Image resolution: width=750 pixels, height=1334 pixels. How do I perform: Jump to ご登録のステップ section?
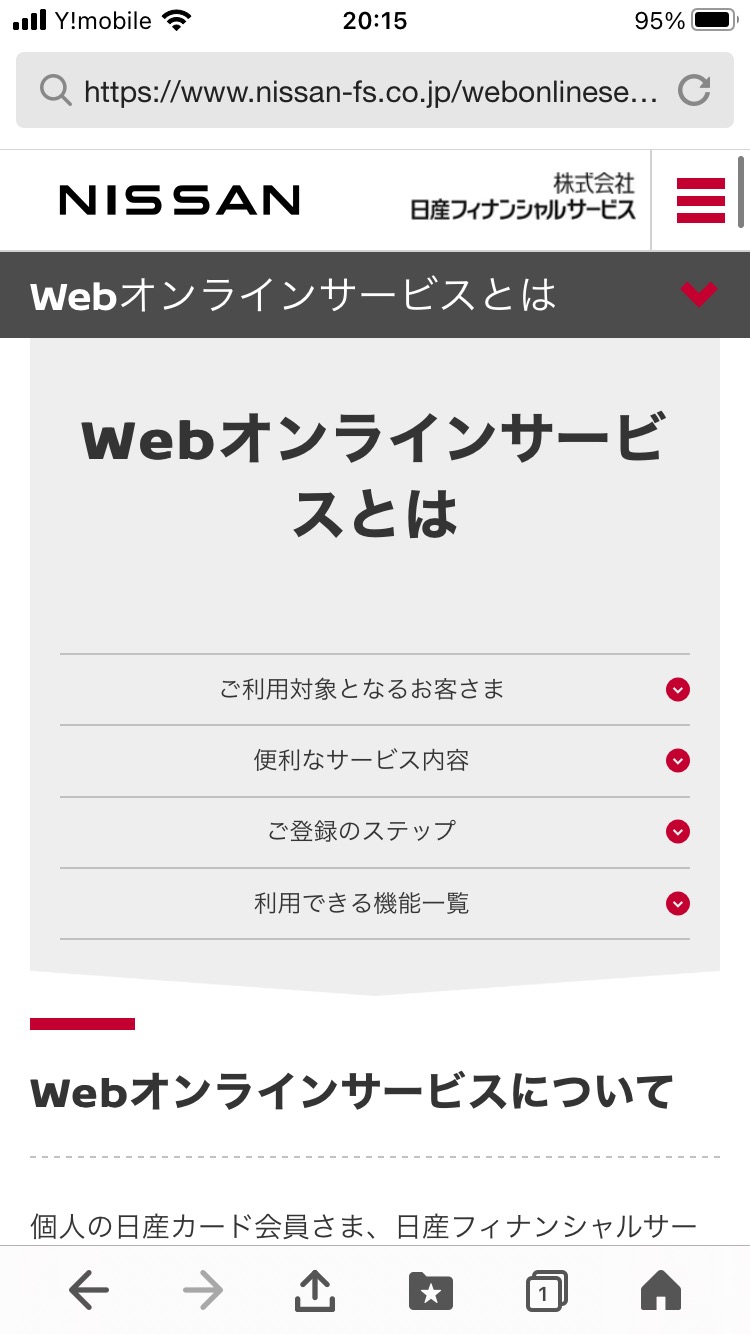(x=374, y=832)
